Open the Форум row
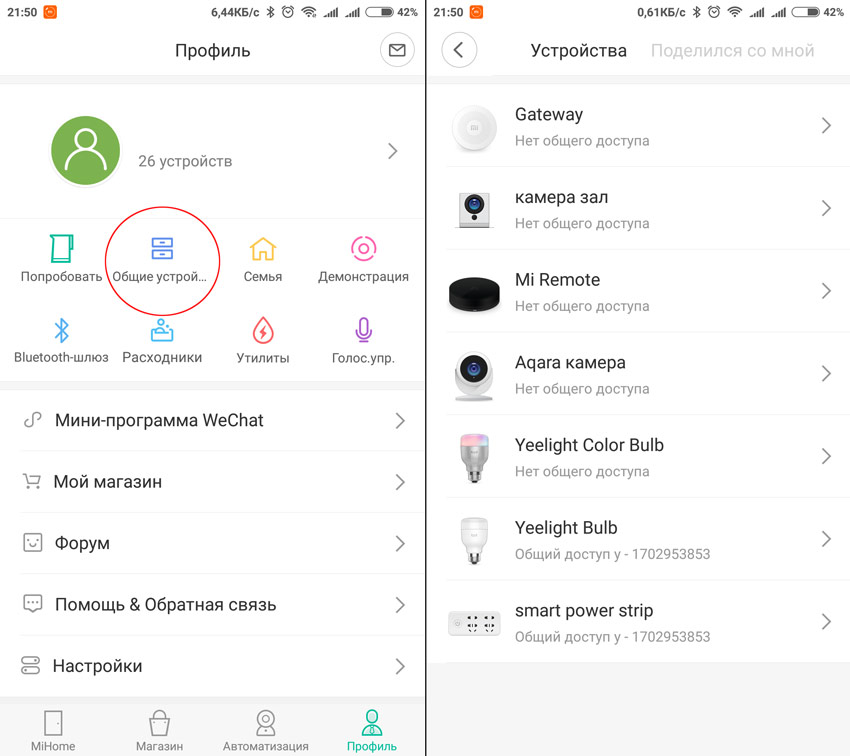Image resolution: width=850 pixels, height=756 pixels. coord(212,544)
